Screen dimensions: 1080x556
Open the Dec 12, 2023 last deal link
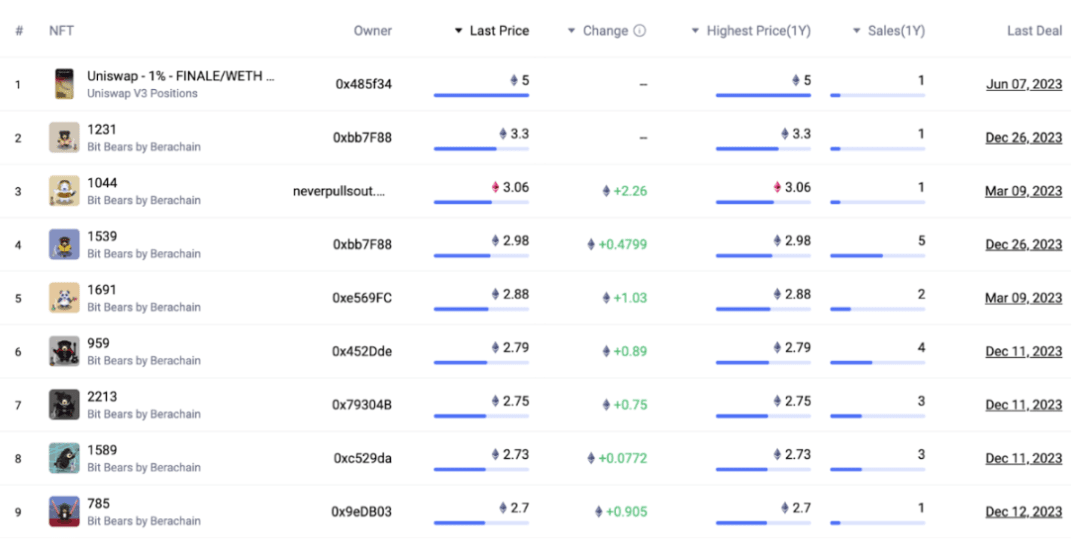[1023, 512]
